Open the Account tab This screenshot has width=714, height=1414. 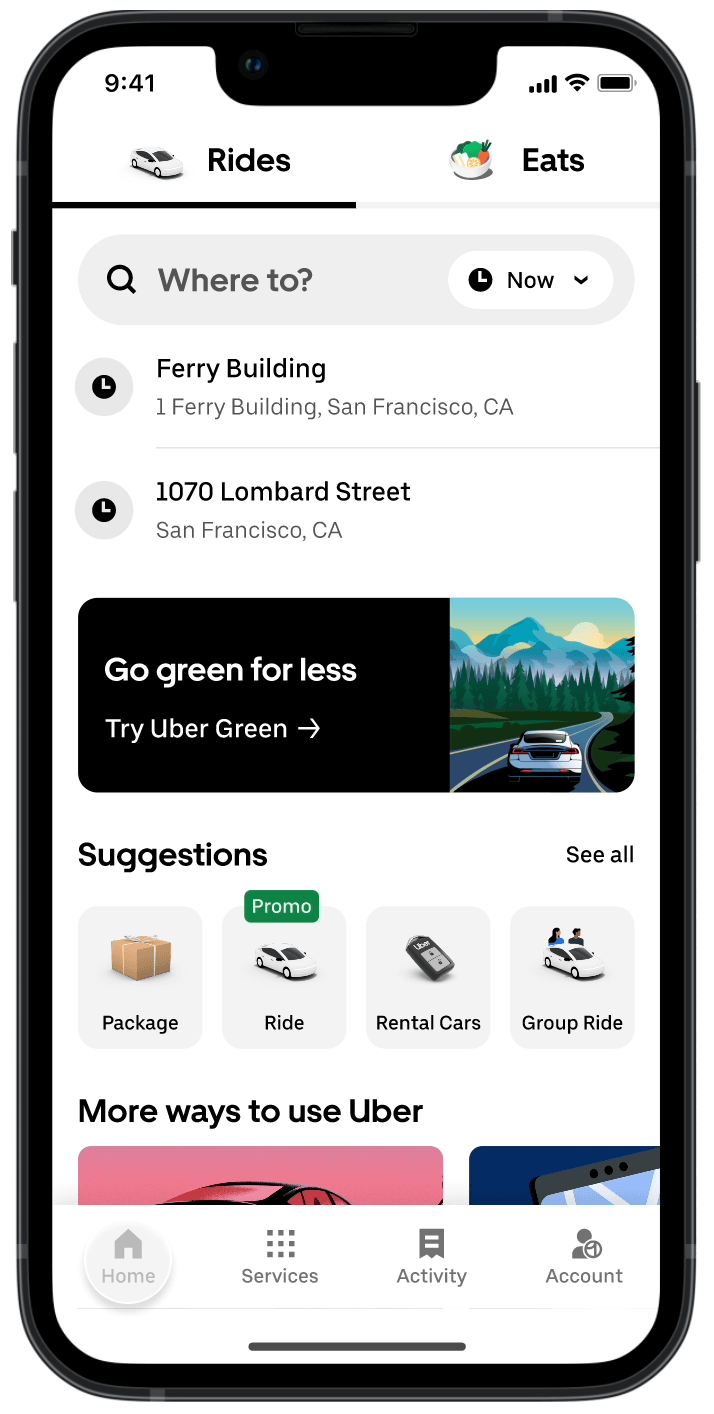[x=584, y=1258]
